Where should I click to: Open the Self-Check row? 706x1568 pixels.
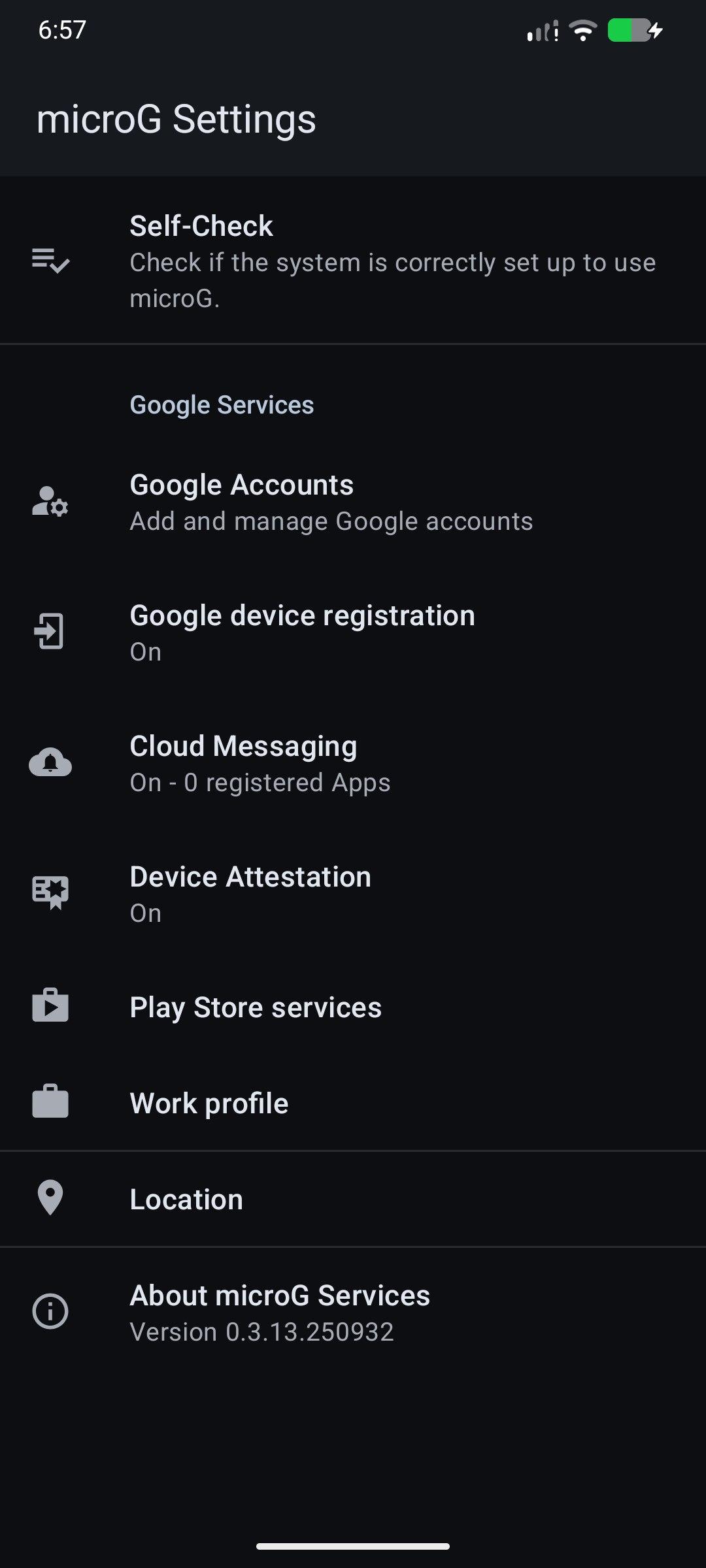pos(353,261)
